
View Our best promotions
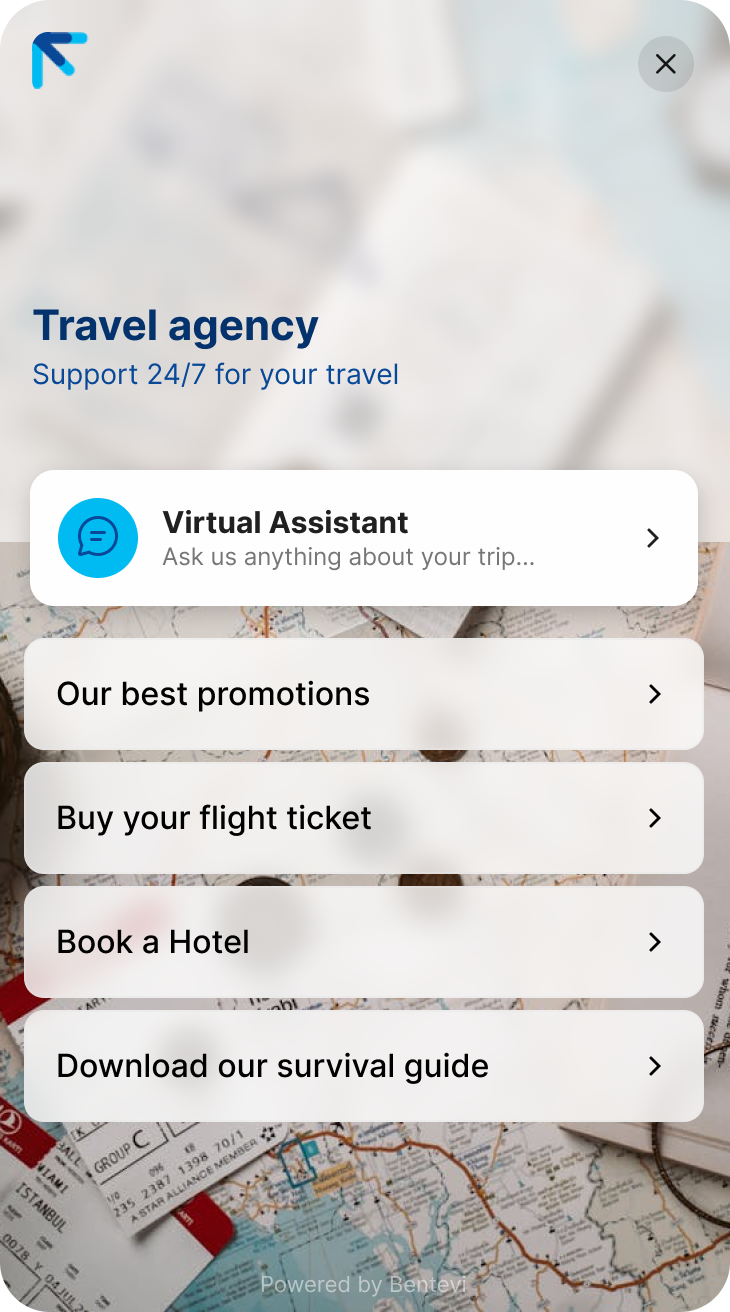(x=363, y=694)
